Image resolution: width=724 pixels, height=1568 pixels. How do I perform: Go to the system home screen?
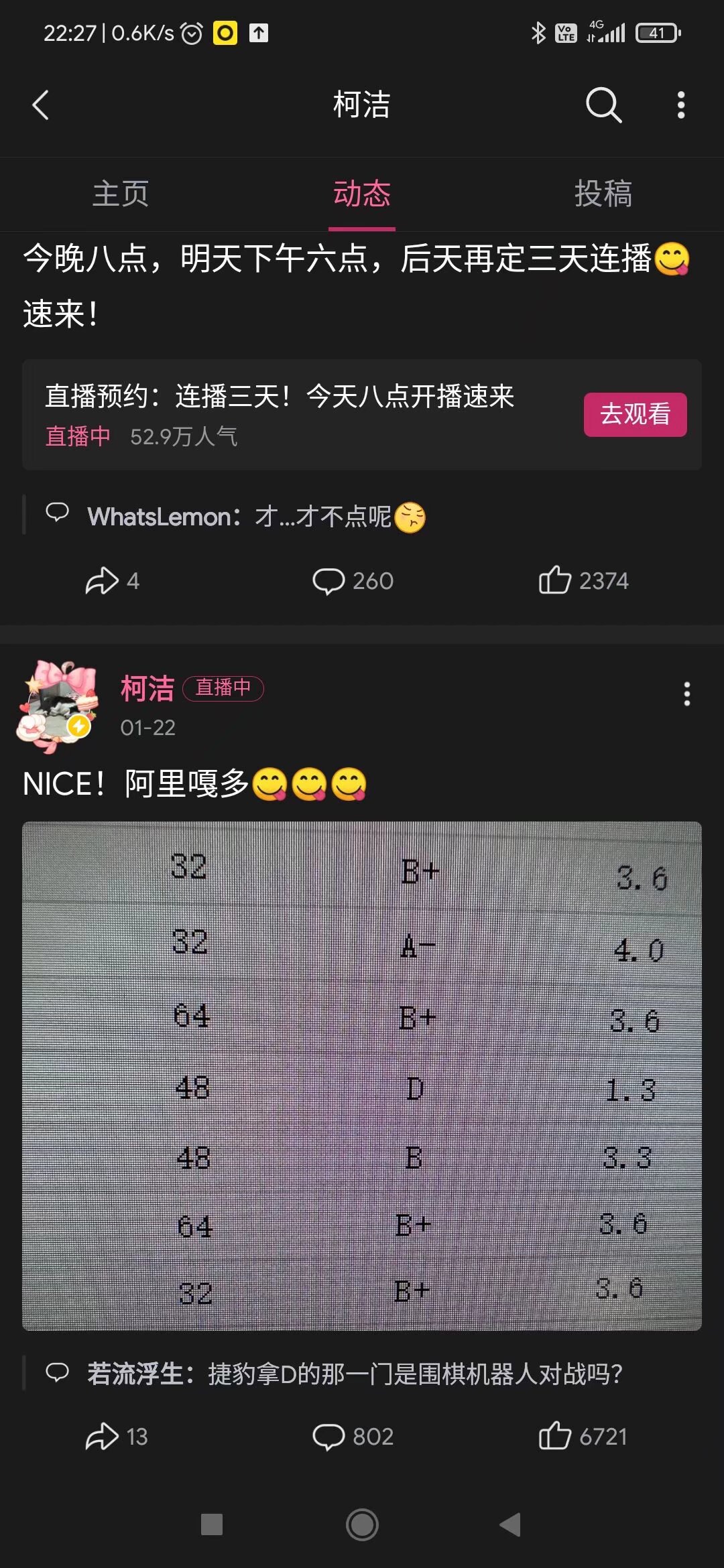[362, 1524]
